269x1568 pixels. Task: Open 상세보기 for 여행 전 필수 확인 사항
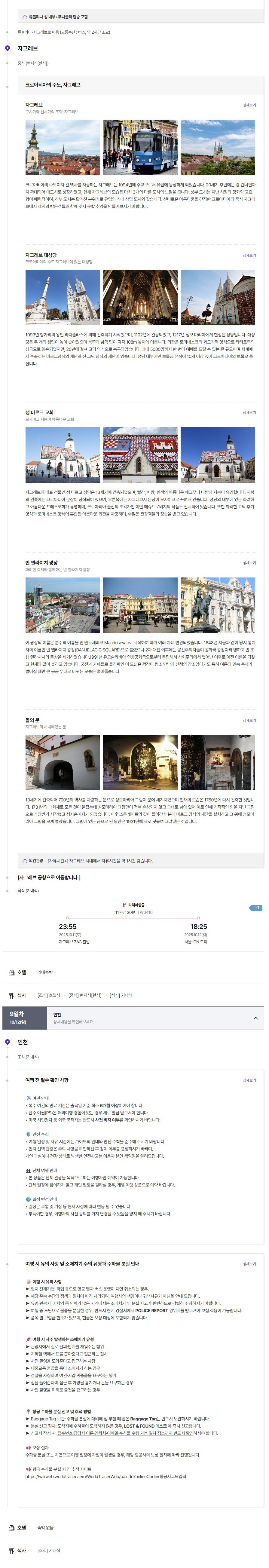[249, 1080]
